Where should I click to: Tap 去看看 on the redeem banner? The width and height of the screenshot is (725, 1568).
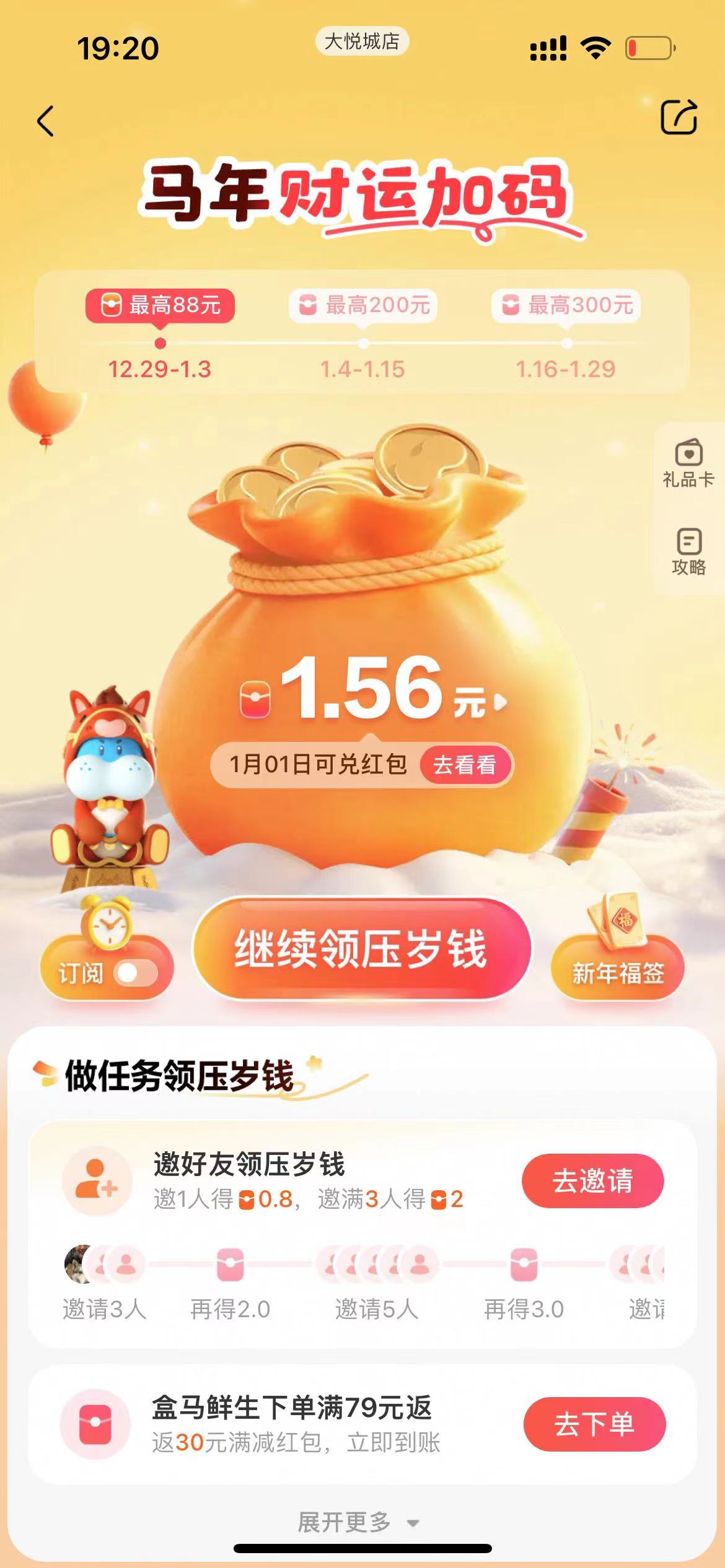click(x=465, y=765)
